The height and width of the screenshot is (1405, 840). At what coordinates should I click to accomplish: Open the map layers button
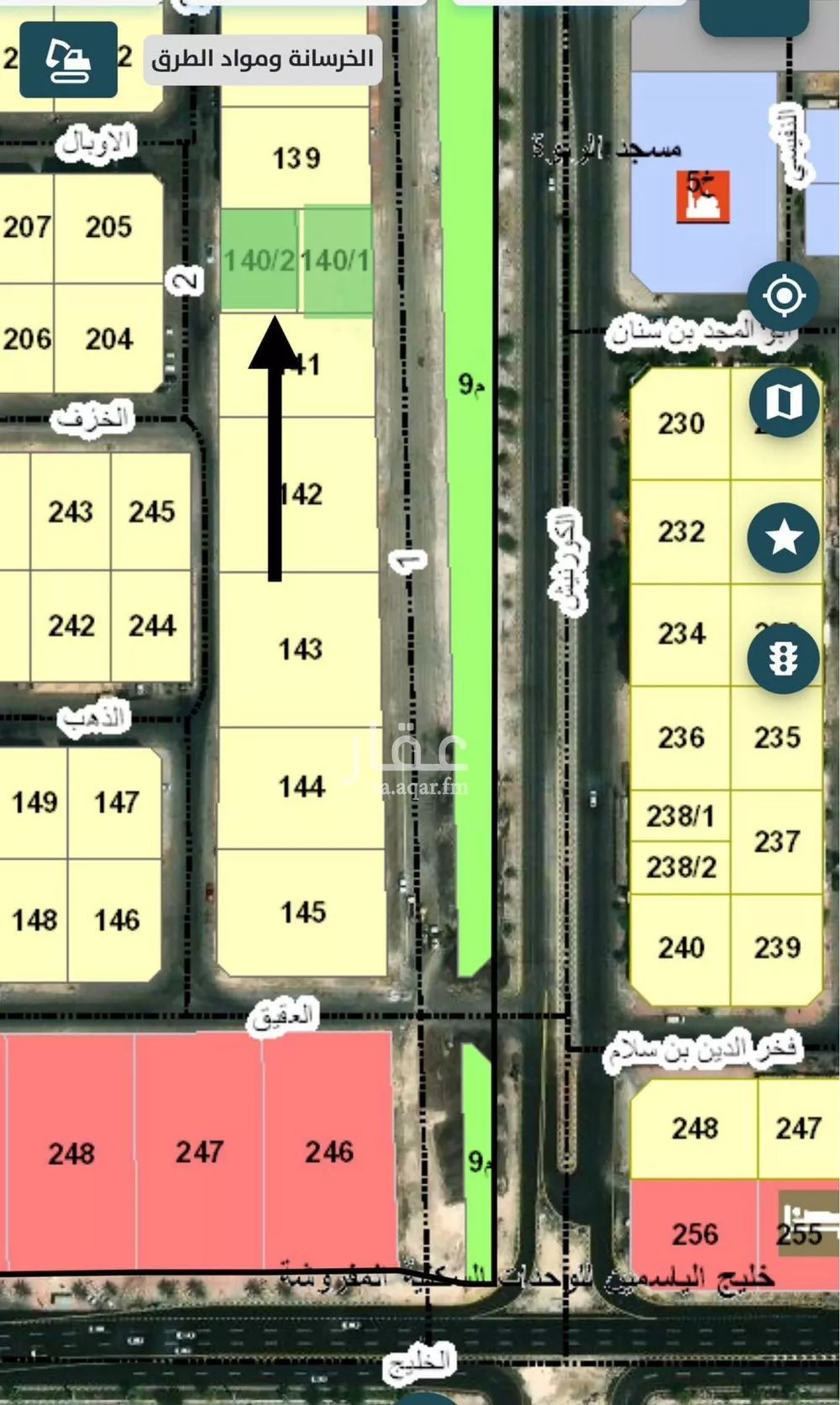coord(783,402)
